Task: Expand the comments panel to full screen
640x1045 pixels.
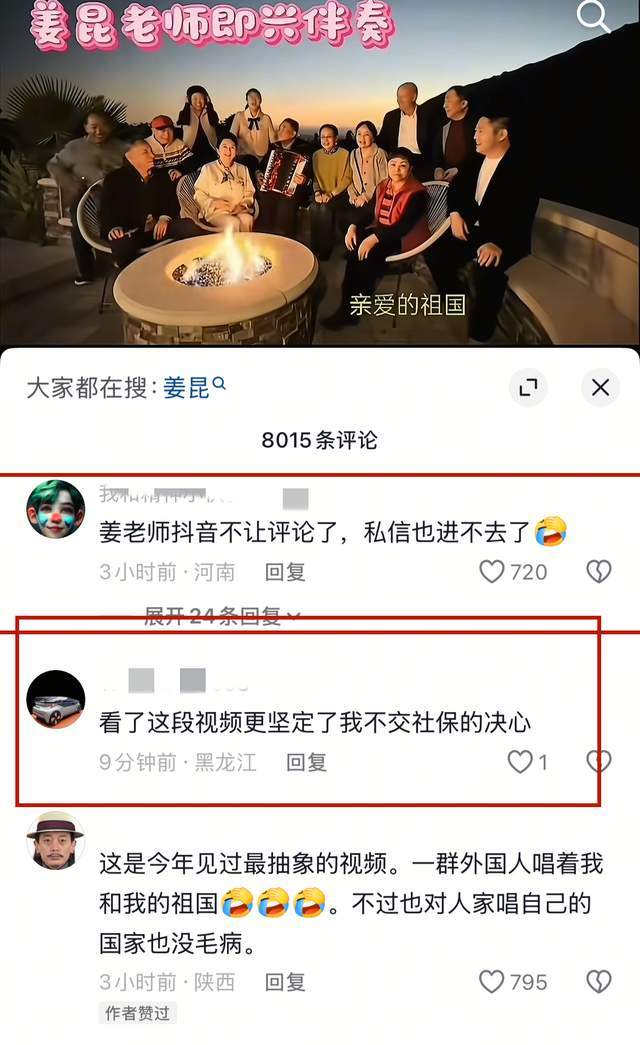Action: pos(528,387)
